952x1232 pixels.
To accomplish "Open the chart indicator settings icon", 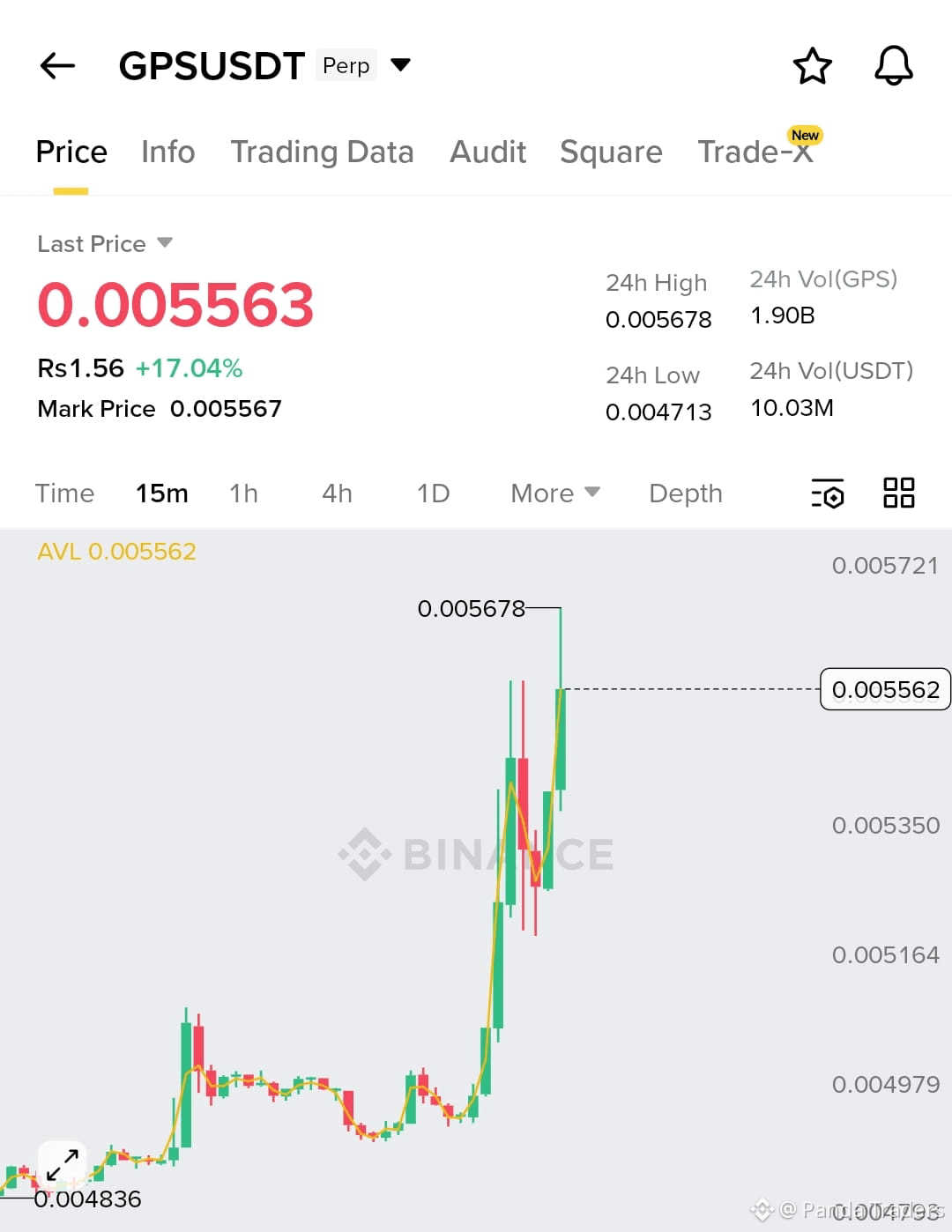I will tap(827, 494).
